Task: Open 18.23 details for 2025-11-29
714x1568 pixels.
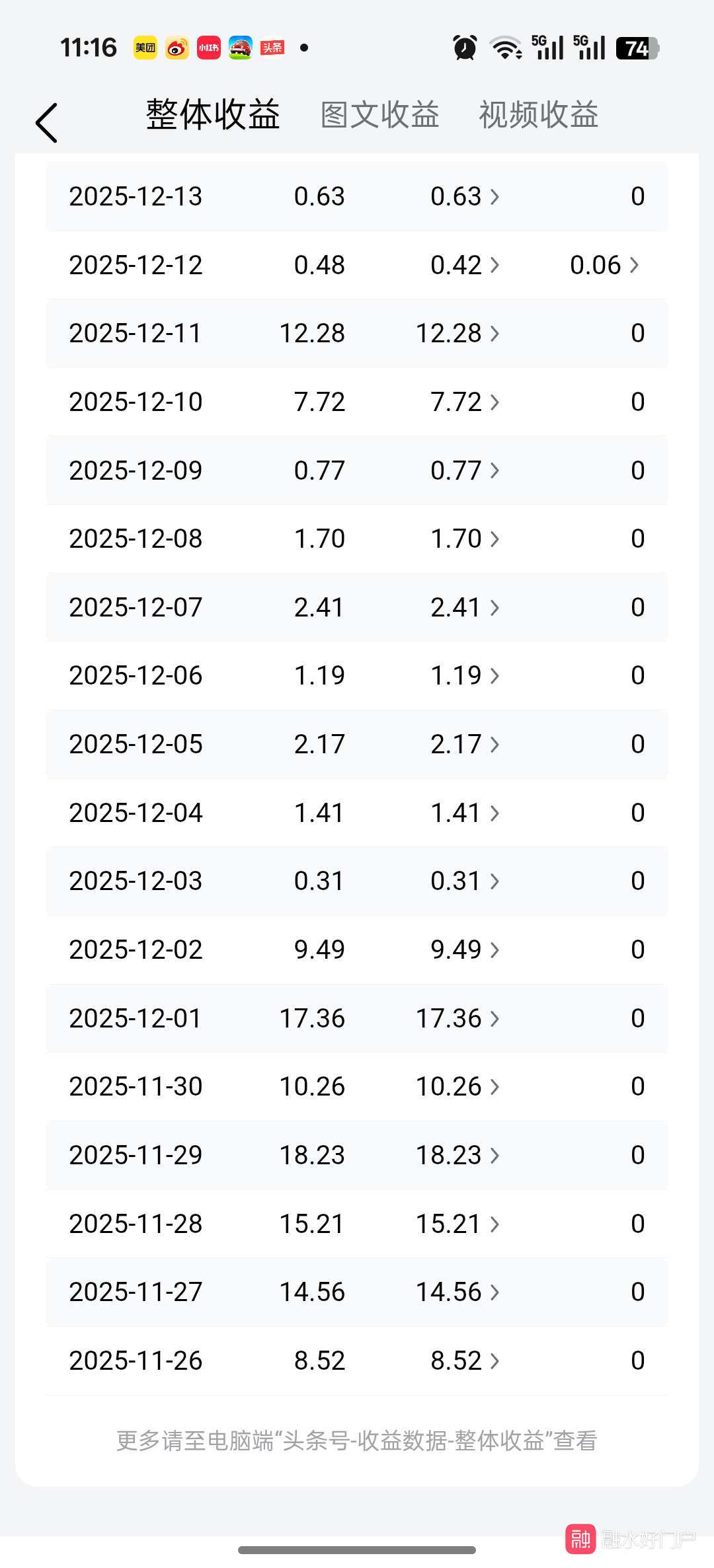Action: (x=457, y=1156)
